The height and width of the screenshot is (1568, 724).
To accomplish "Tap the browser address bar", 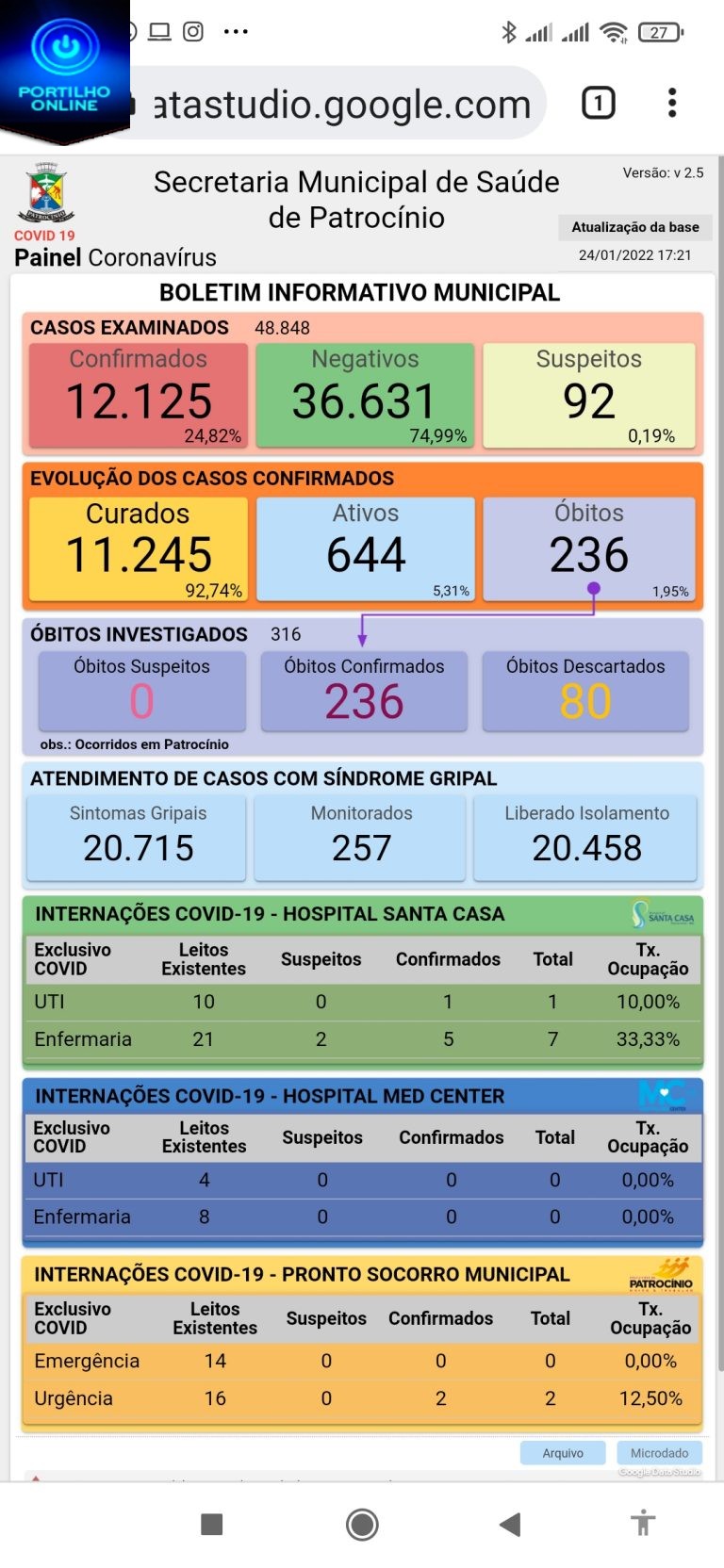I will [339, 105].
